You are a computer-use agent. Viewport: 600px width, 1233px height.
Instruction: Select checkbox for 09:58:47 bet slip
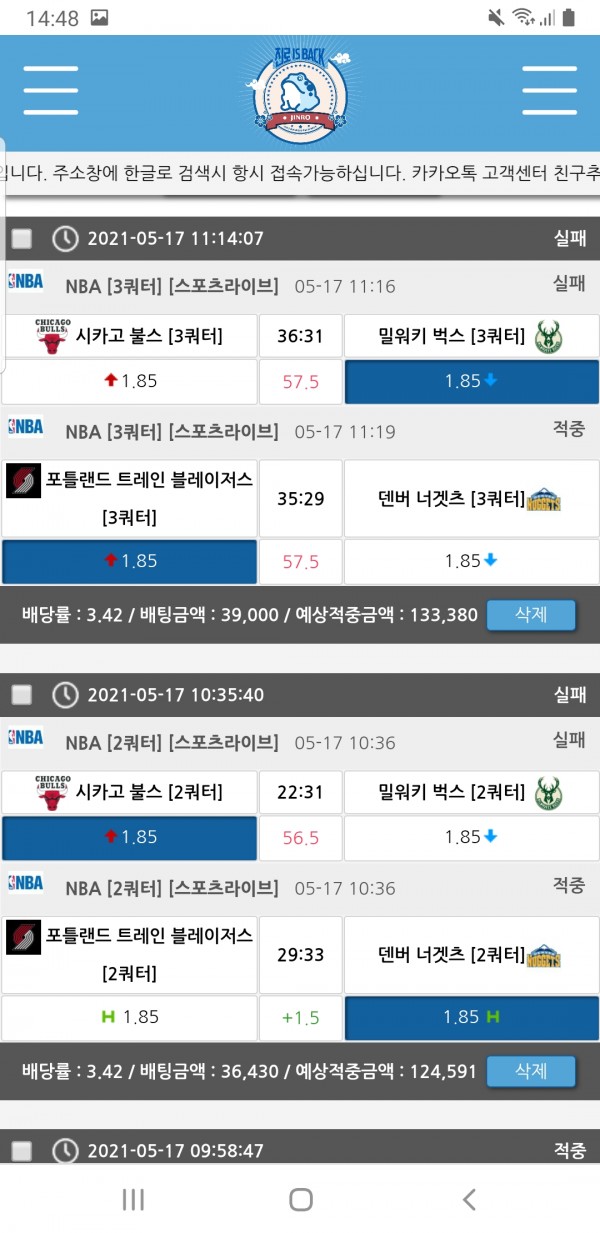coord(22,1150)
